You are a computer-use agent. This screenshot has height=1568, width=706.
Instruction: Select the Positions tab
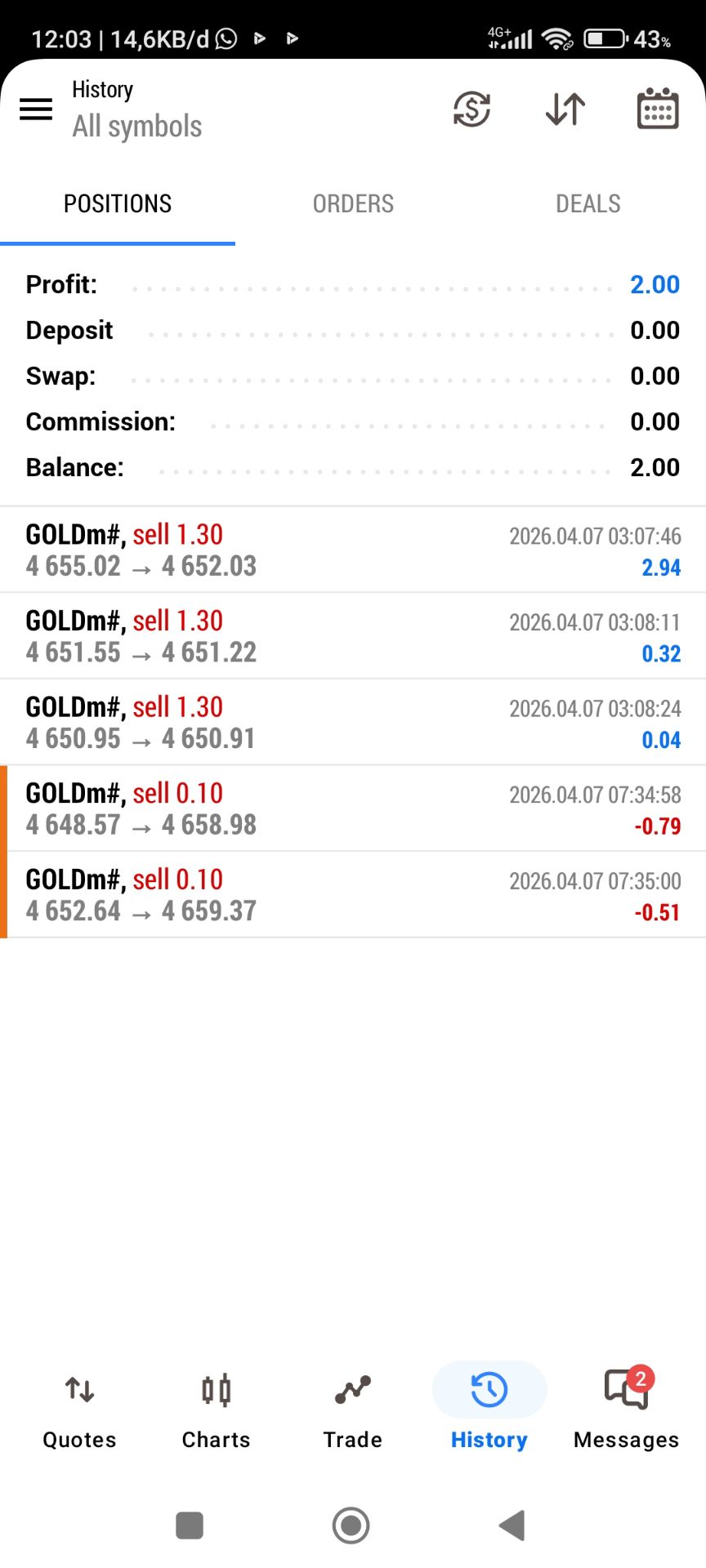point(118,204)
